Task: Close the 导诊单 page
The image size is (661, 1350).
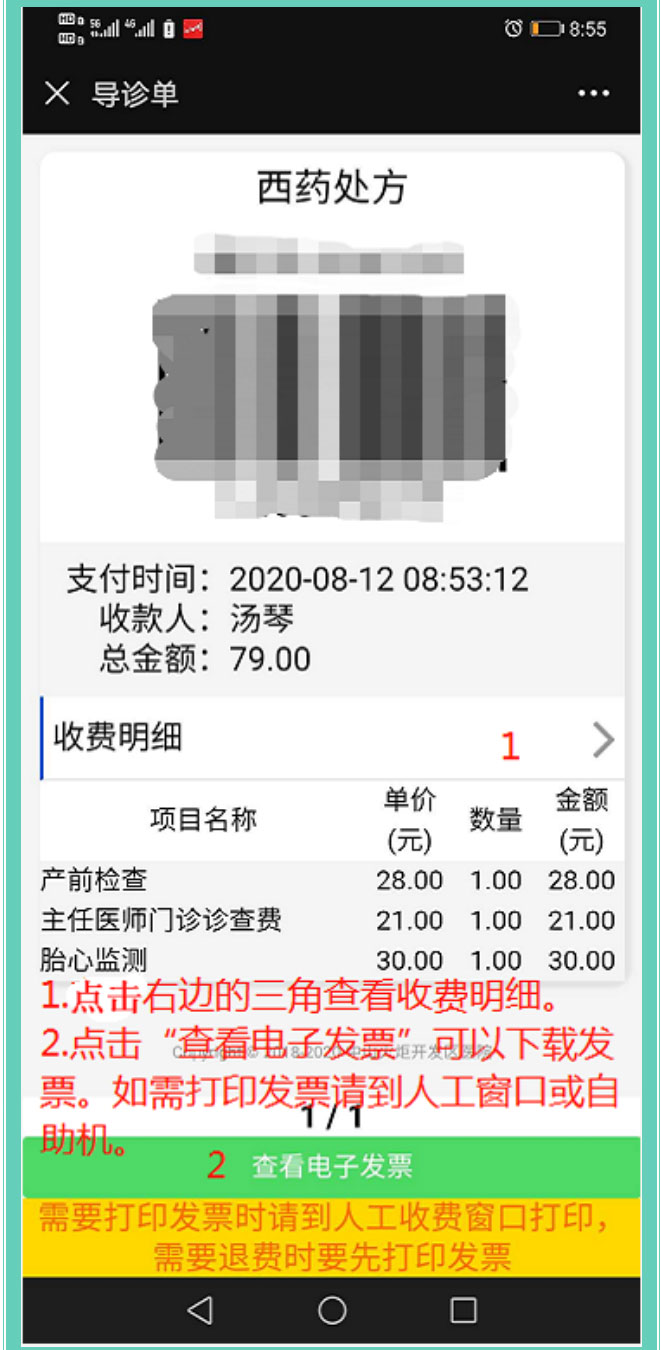Action: (58, 94)
